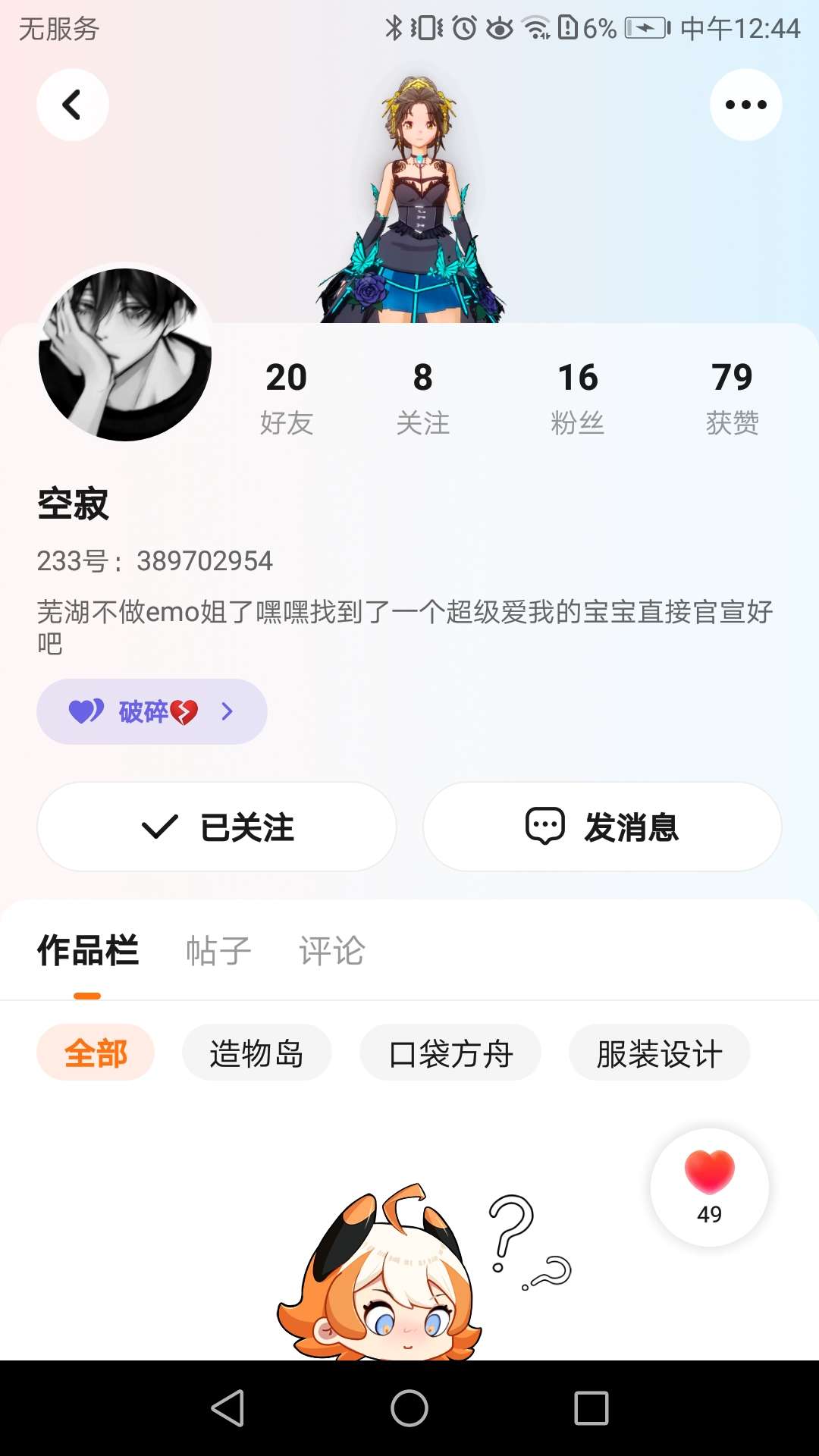Filter works by 造物岛

[256, 1053]
